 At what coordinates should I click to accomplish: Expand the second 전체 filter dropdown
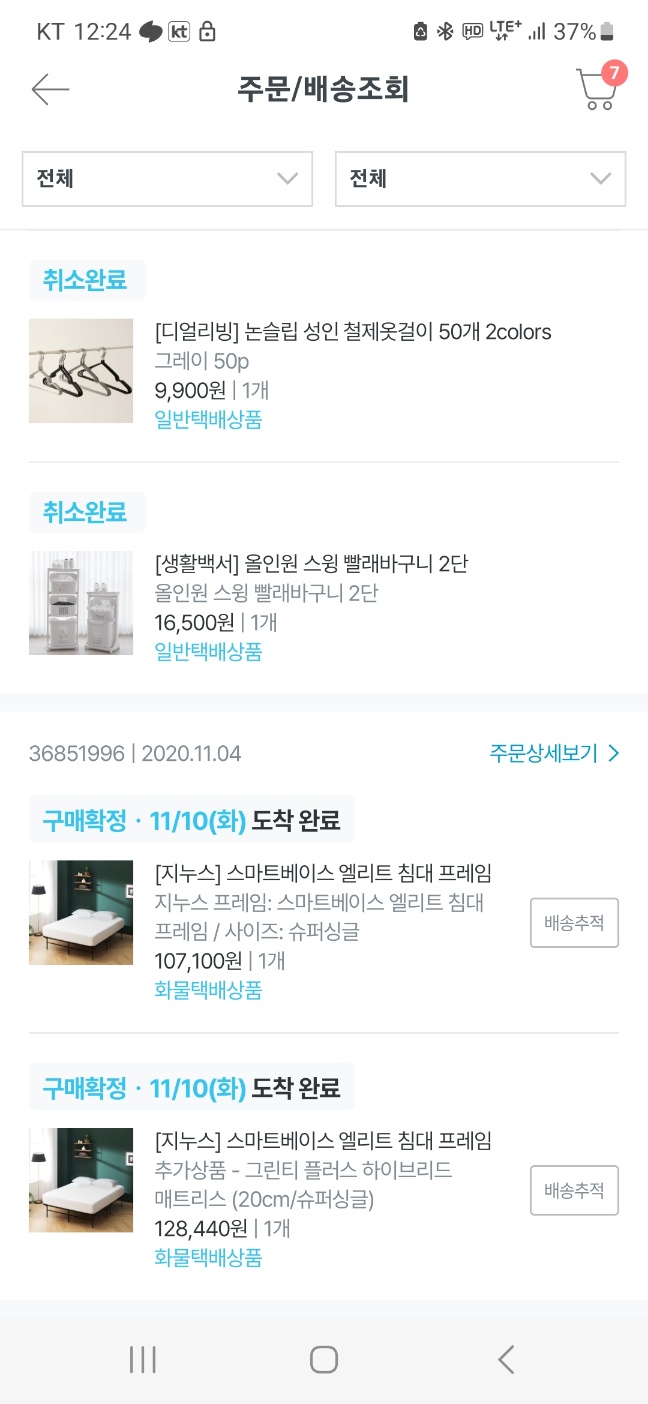pyautogui.click(x=480, y=179)
